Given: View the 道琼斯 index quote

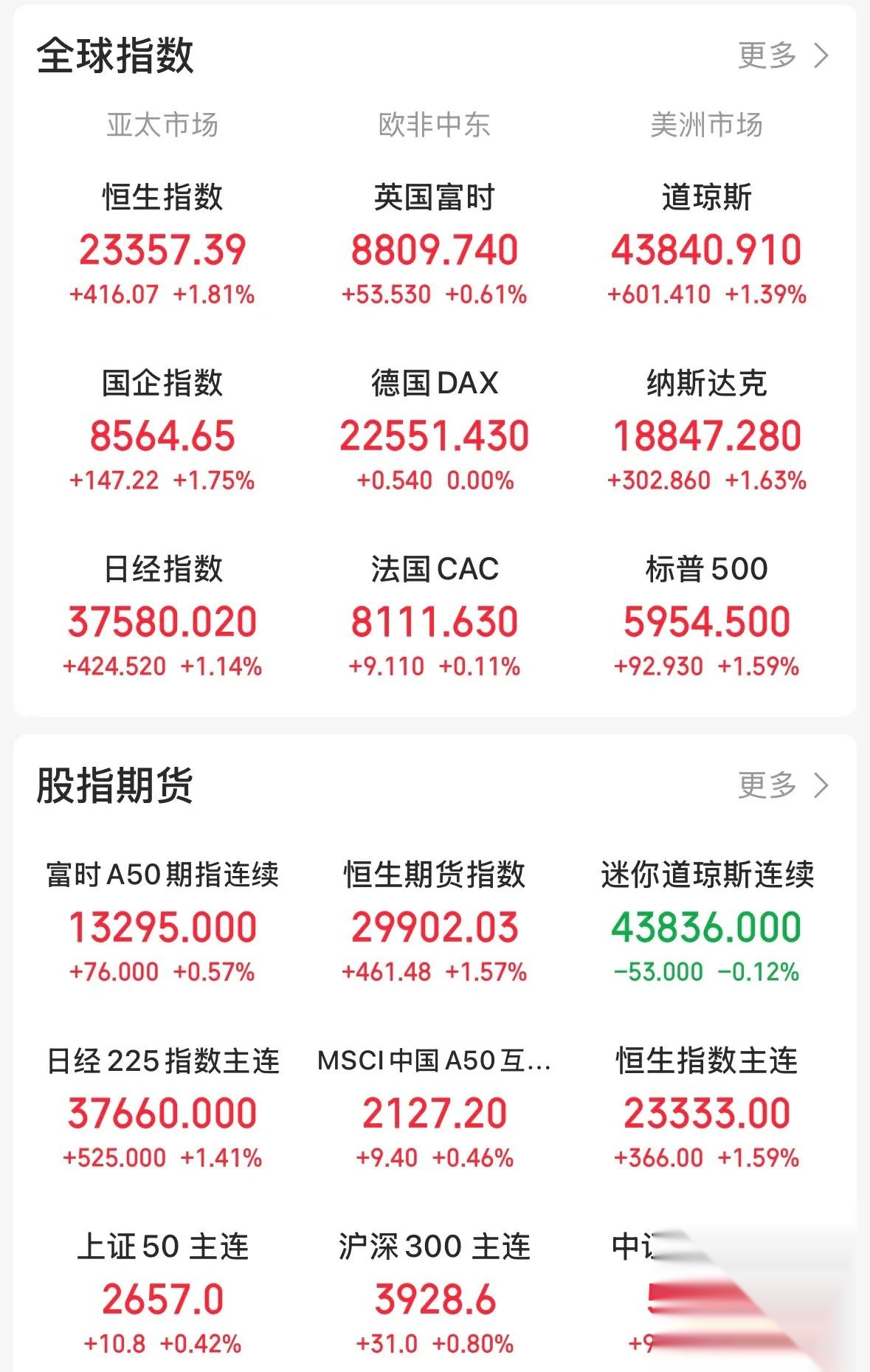Looking at the screenshot, I should tap(706, 244).
